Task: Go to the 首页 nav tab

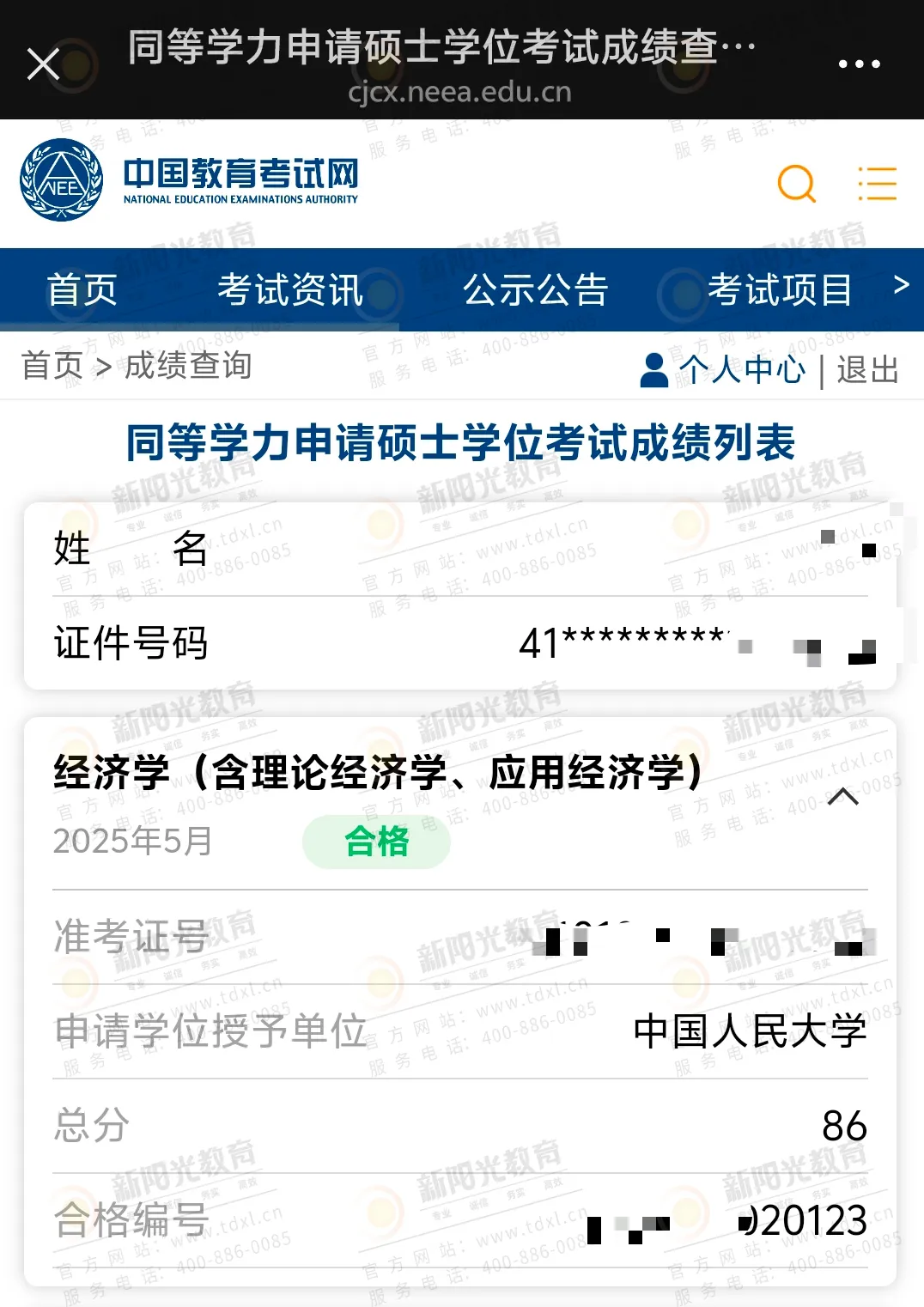Action: click(x=82, y=289)
